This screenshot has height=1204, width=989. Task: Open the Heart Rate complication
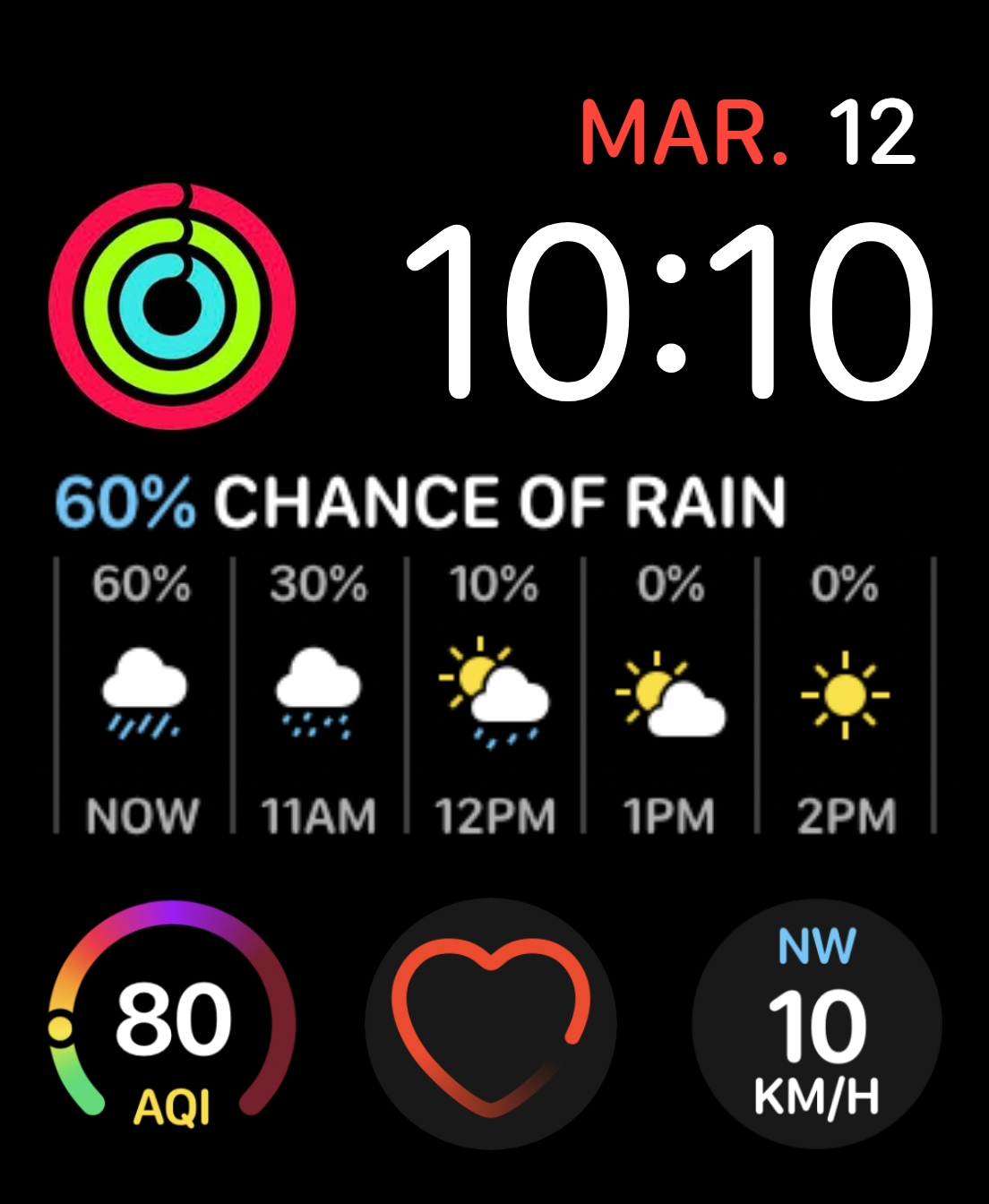coord(491,1024)
